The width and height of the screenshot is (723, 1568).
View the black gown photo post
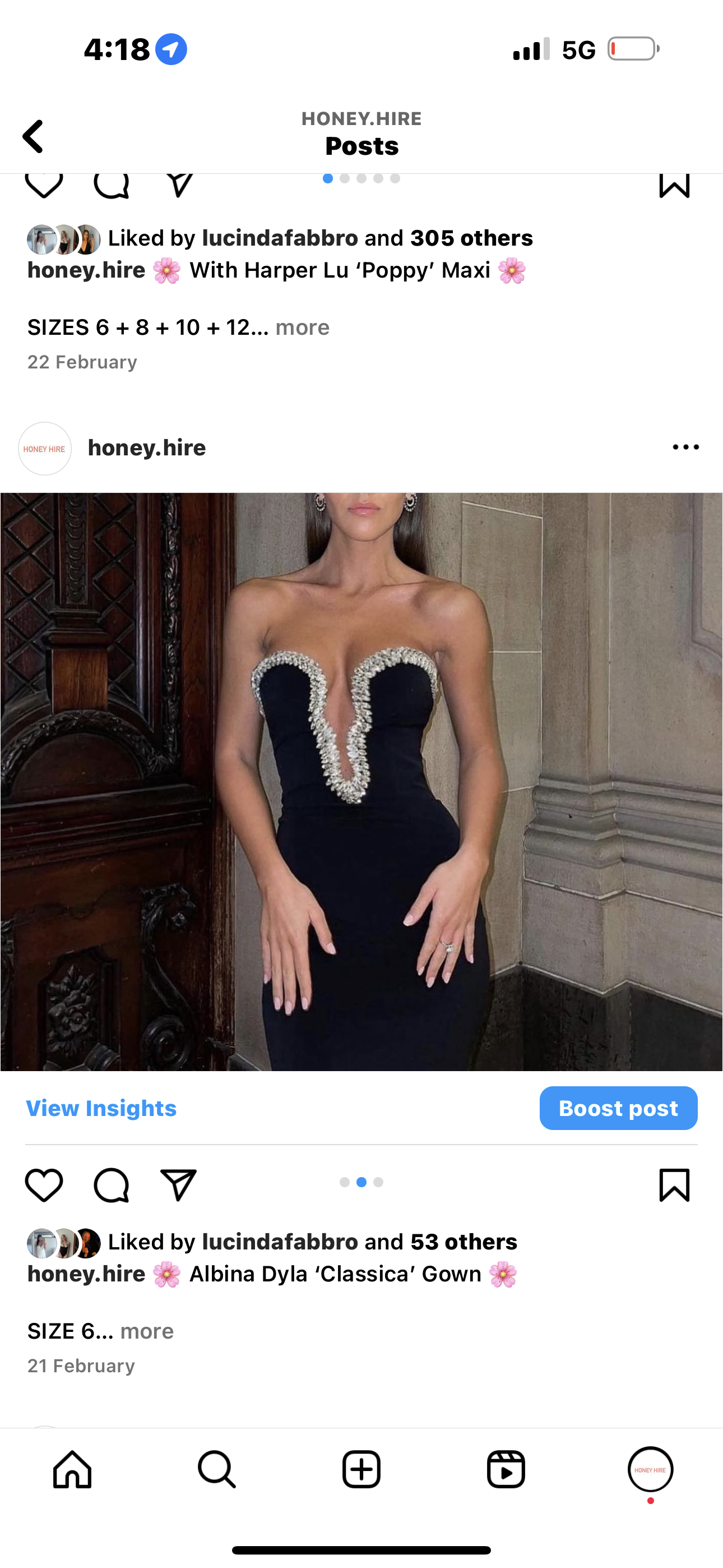pyautogui.click(x=361, y=782)
